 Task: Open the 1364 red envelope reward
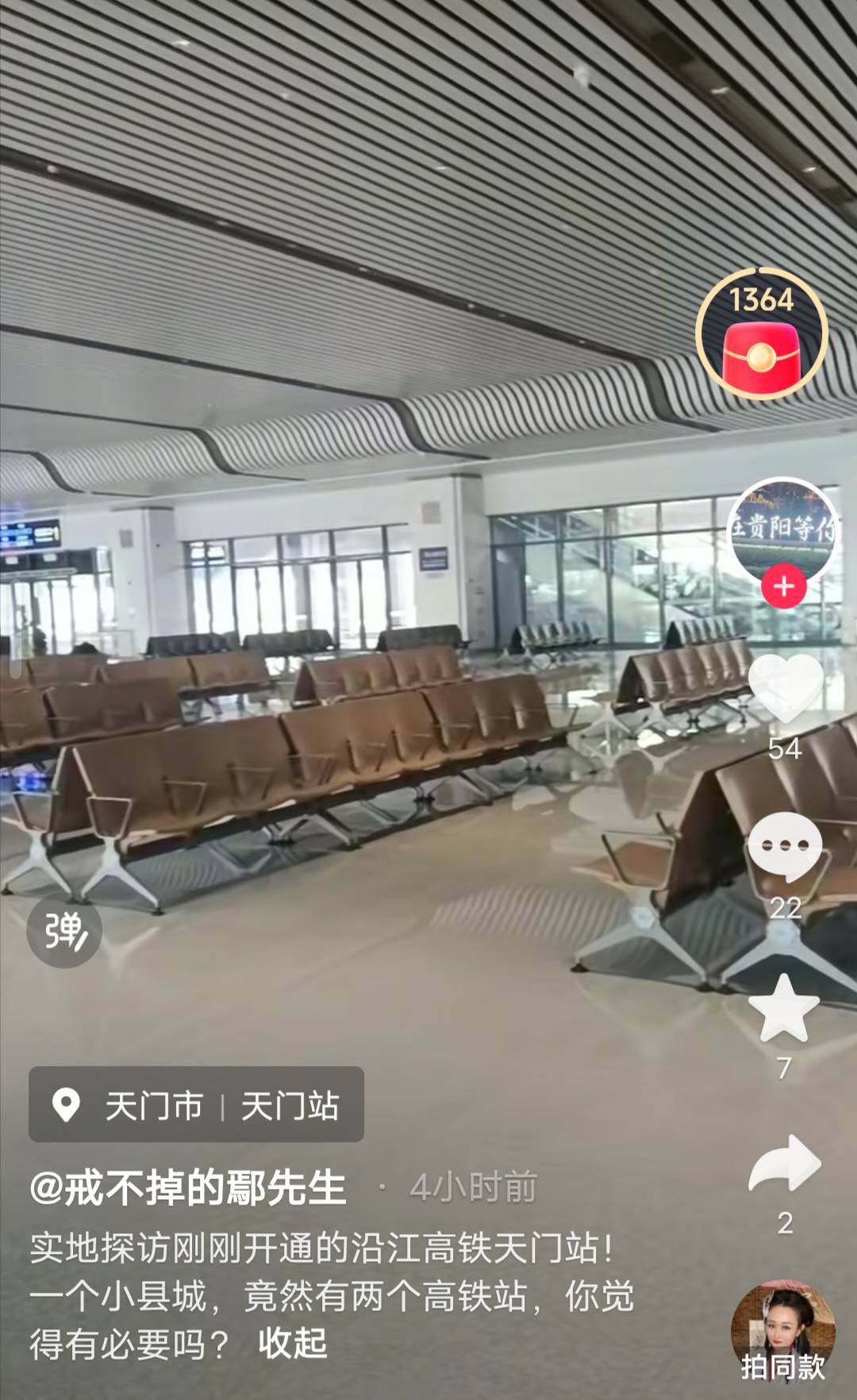tap(762, 334)
